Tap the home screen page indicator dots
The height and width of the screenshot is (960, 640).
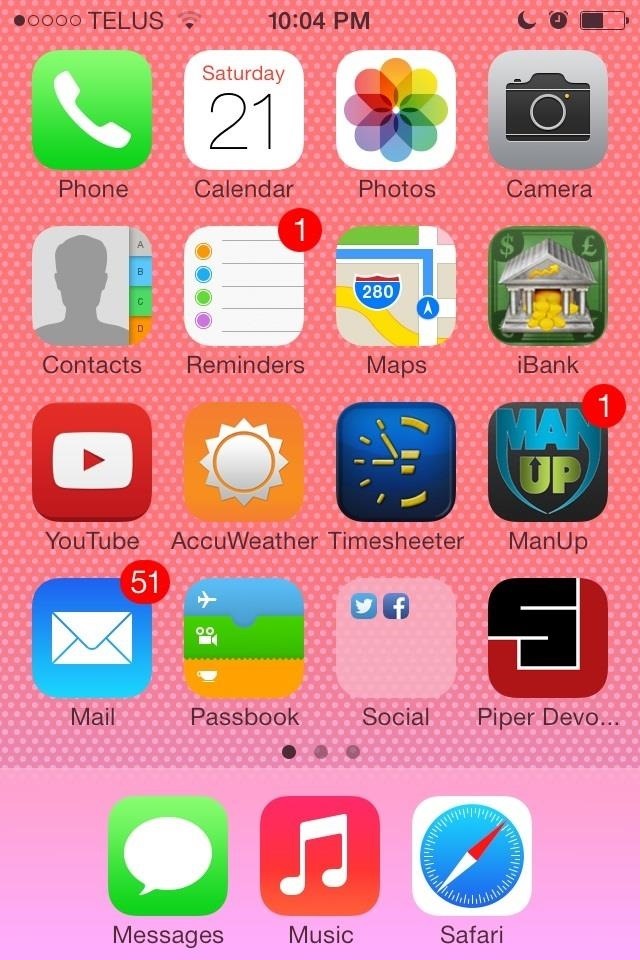pos(320,752)
